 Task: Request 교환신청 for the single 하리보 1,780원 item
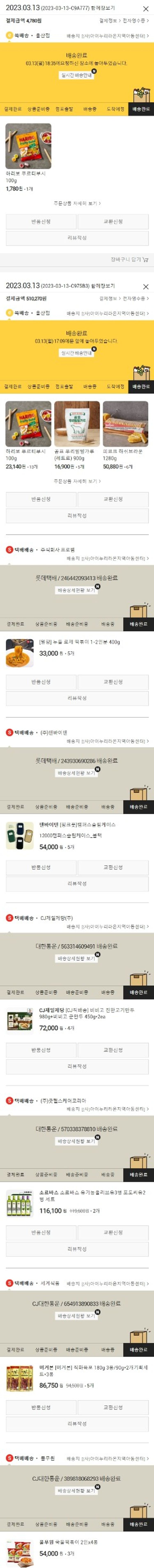tap(113, 222)
